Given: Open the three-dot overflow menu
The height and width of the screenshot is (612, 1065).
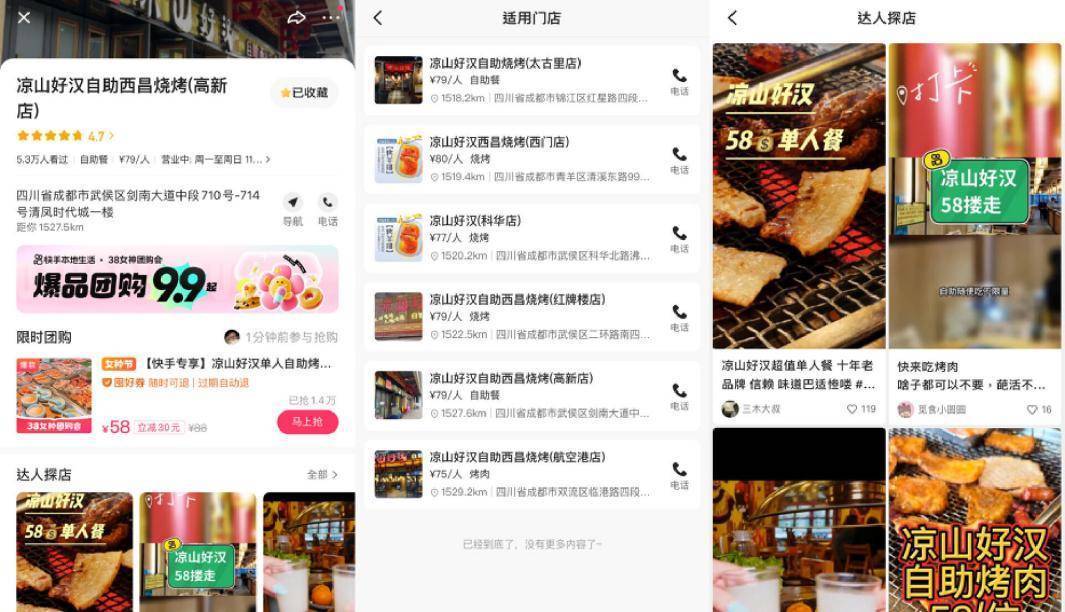Looking at the screenshot, I should click(x=331, y=17).
